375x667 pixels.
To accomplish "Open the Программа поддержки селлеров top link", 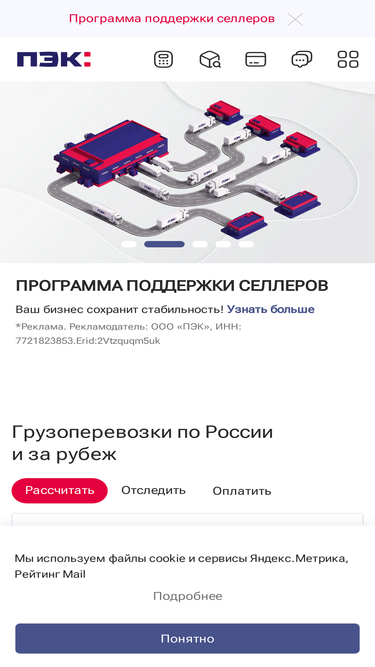I will pyautogui.click(x=172, y=19).
